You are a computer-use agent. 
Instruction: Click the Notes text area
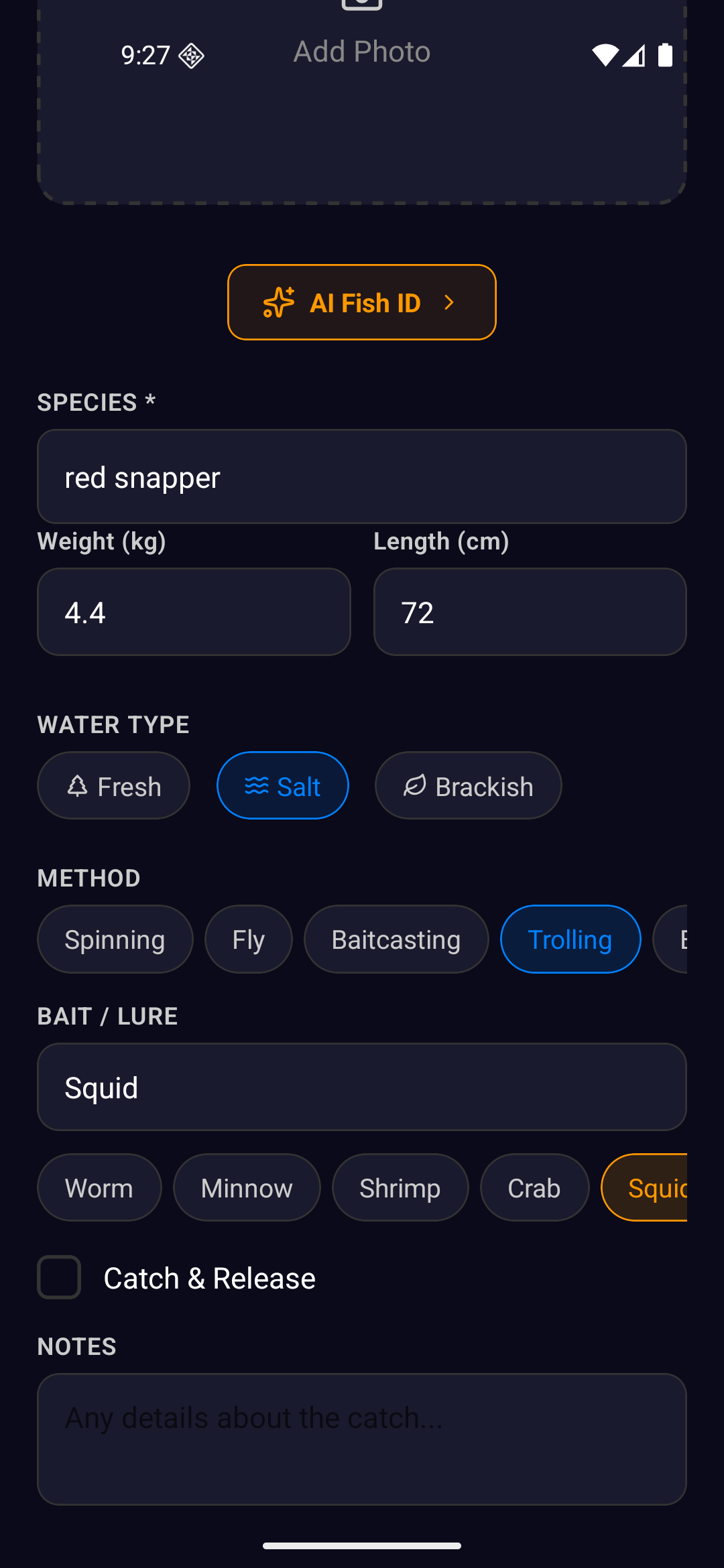pyautogui.click(x=361, y=1438)
